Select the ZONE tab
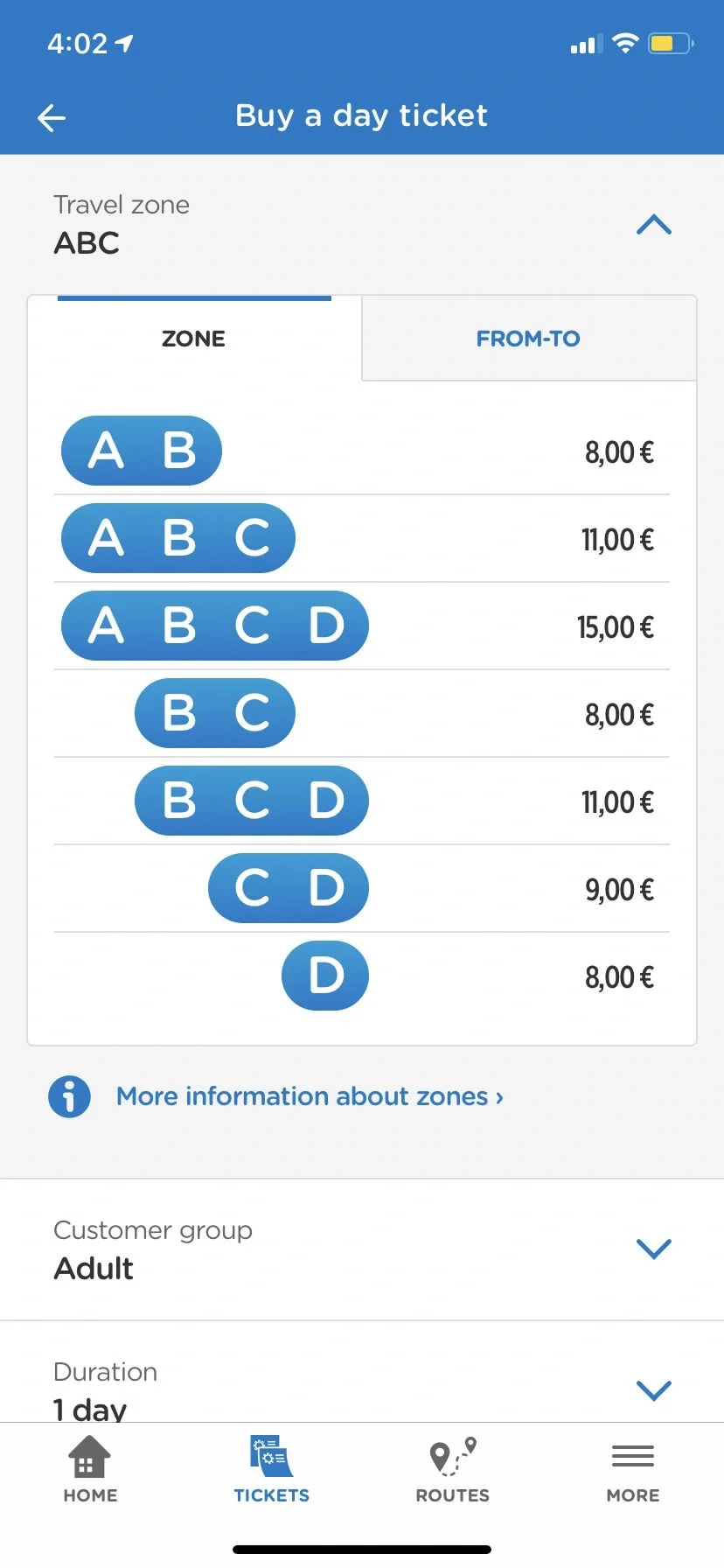 click(194, 339)
